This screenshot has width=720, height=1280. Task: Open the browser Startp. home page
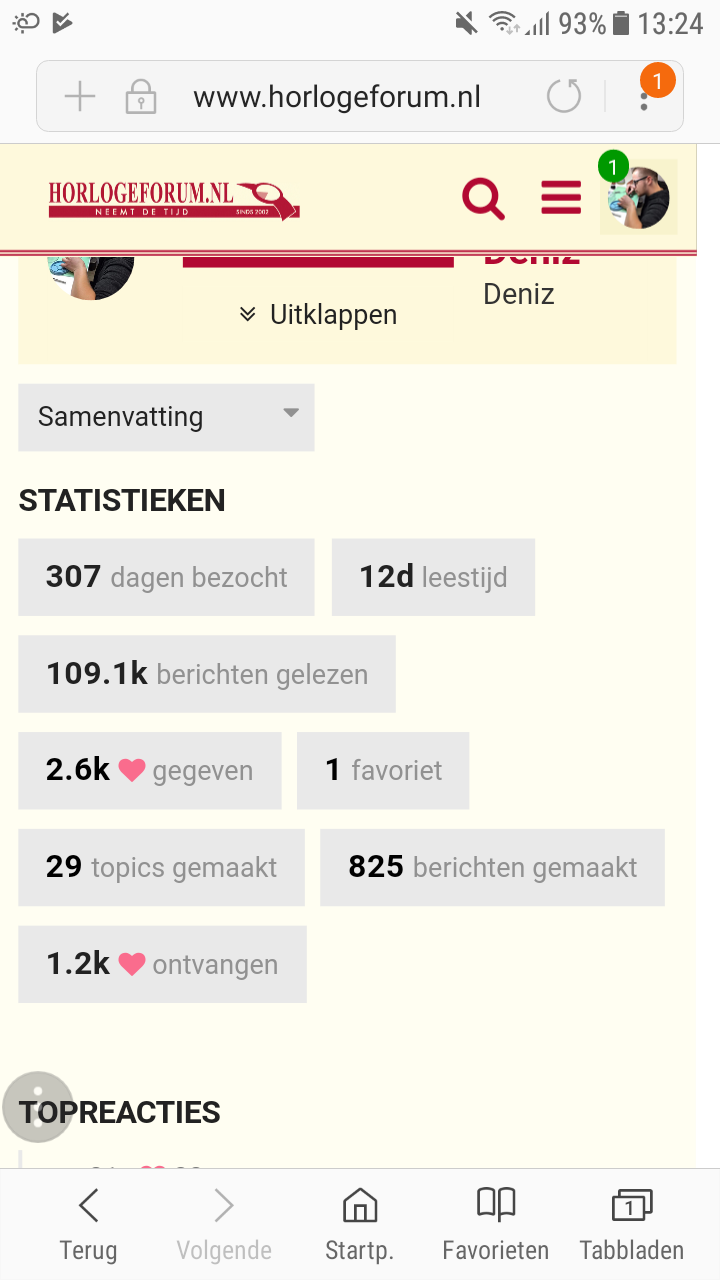[x=359, y=1224]
